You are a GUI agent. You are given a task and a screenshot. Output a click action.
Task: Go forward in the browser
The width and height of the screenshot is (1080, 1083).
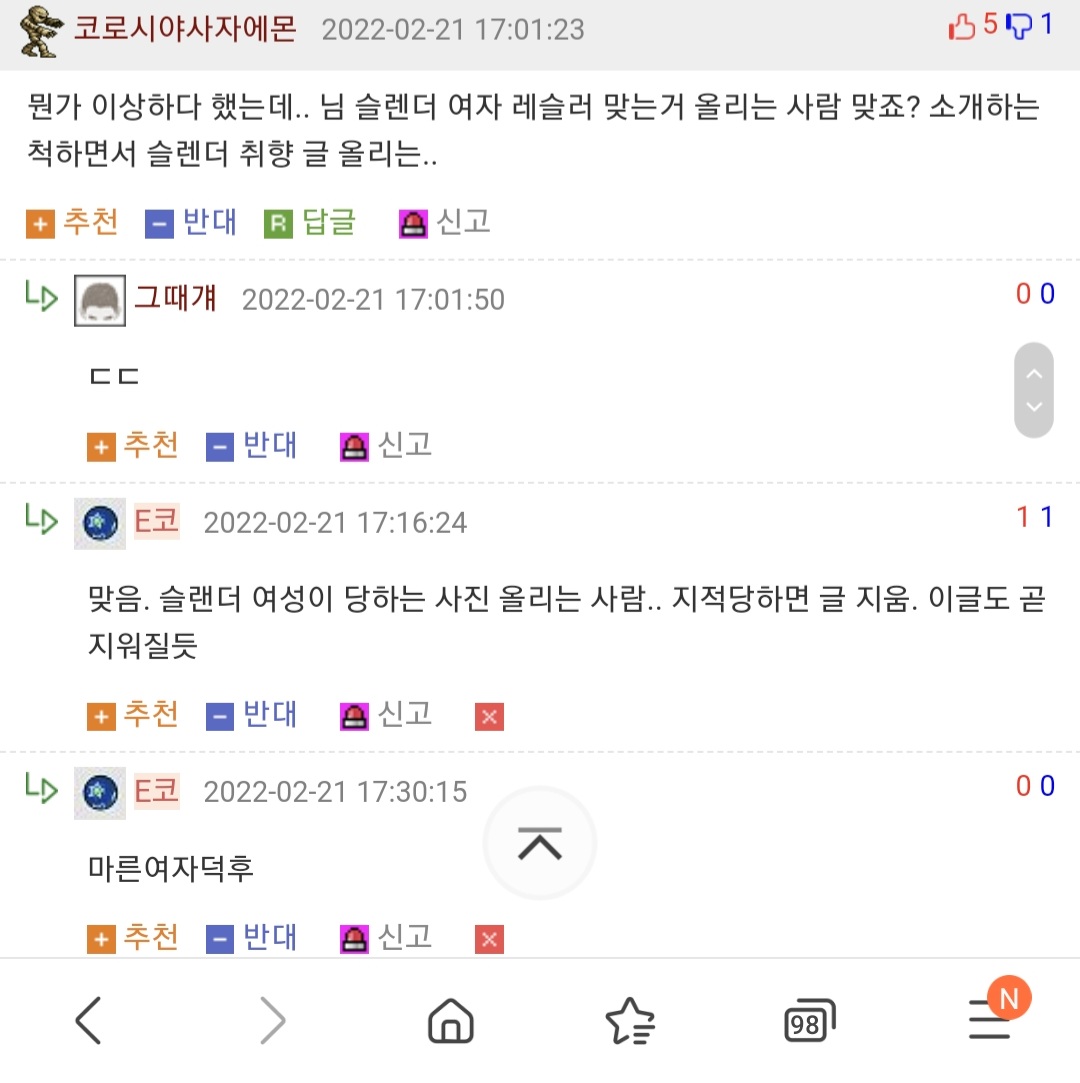(273, 1020)
